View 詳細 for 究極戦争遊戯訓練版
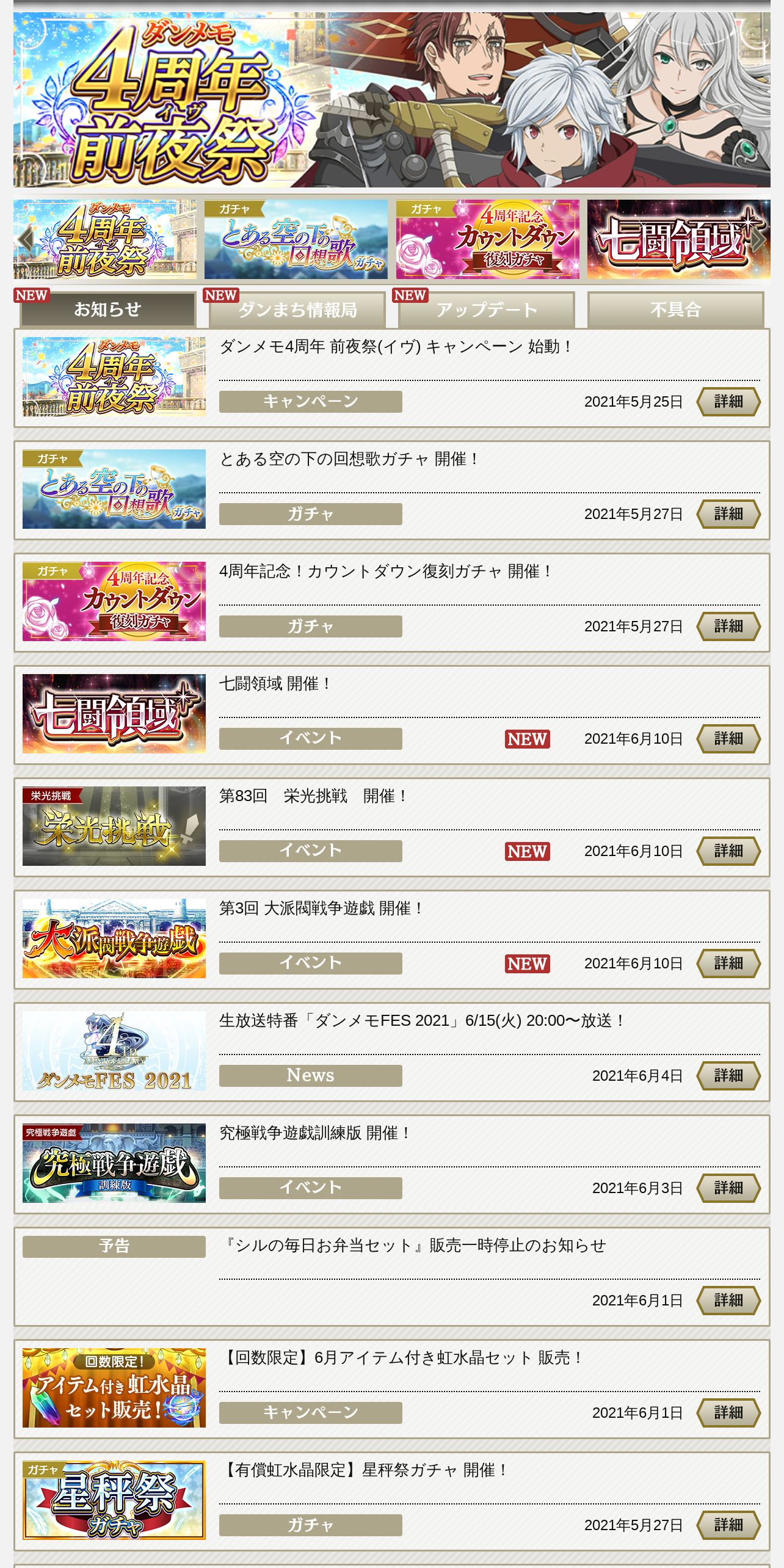 [x=728, y=1188]
